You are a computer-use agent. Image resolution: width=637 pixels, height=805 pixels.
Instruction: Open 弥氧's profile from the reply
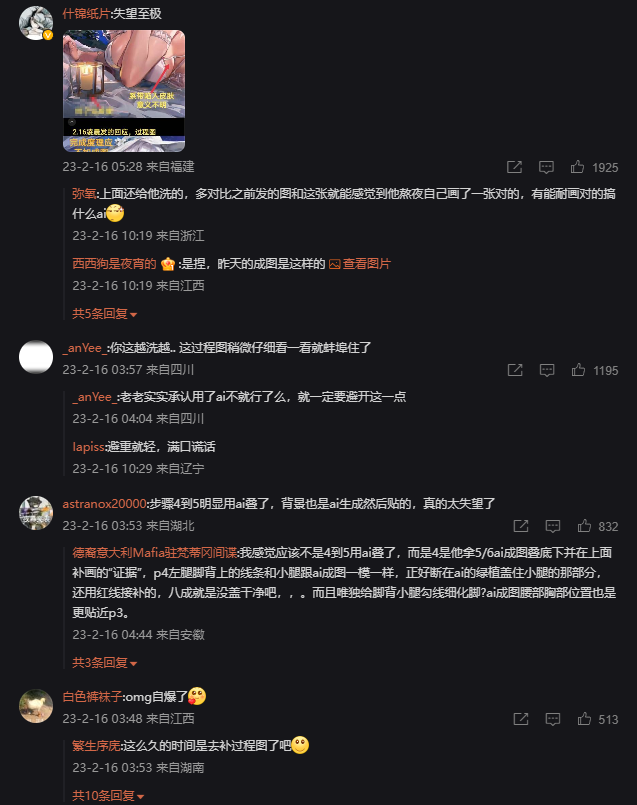(84, 194)
